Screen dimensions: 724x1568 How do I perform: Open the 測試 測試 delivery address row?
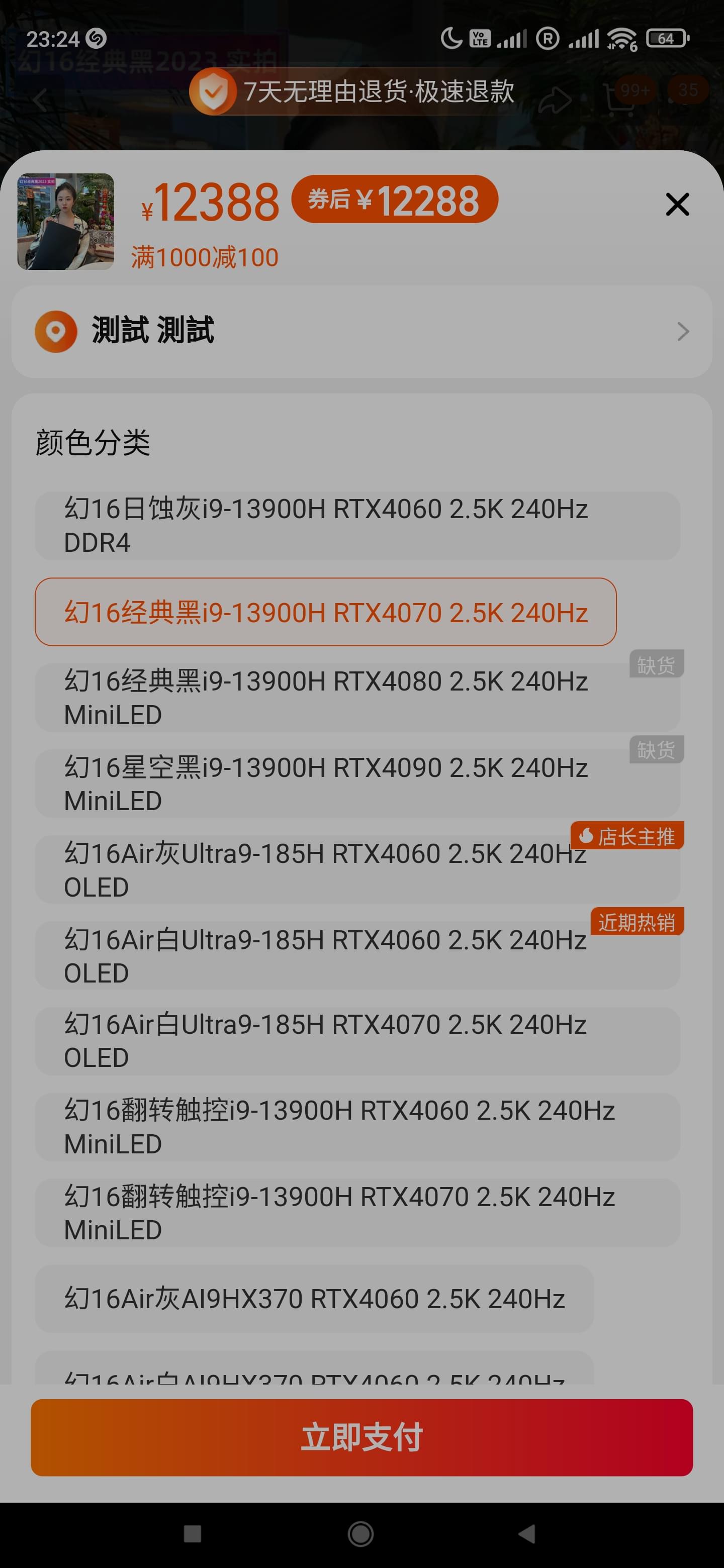click(x=361, y=332)
